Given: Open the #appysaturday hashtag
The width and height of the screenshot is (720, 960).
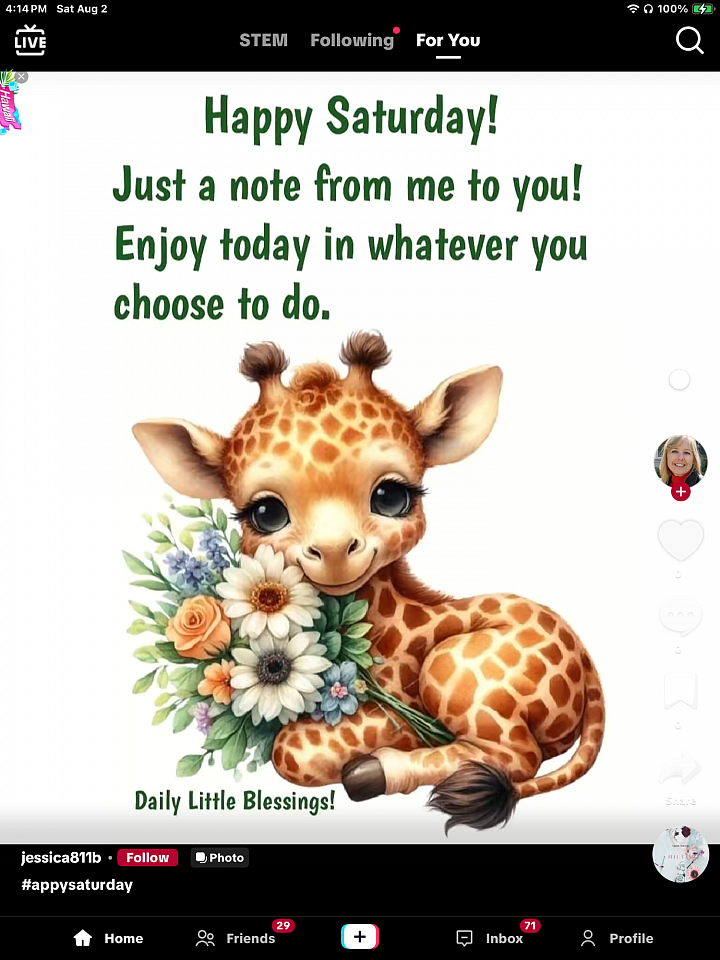Looking at the screenshot, I should click(77, 884).
